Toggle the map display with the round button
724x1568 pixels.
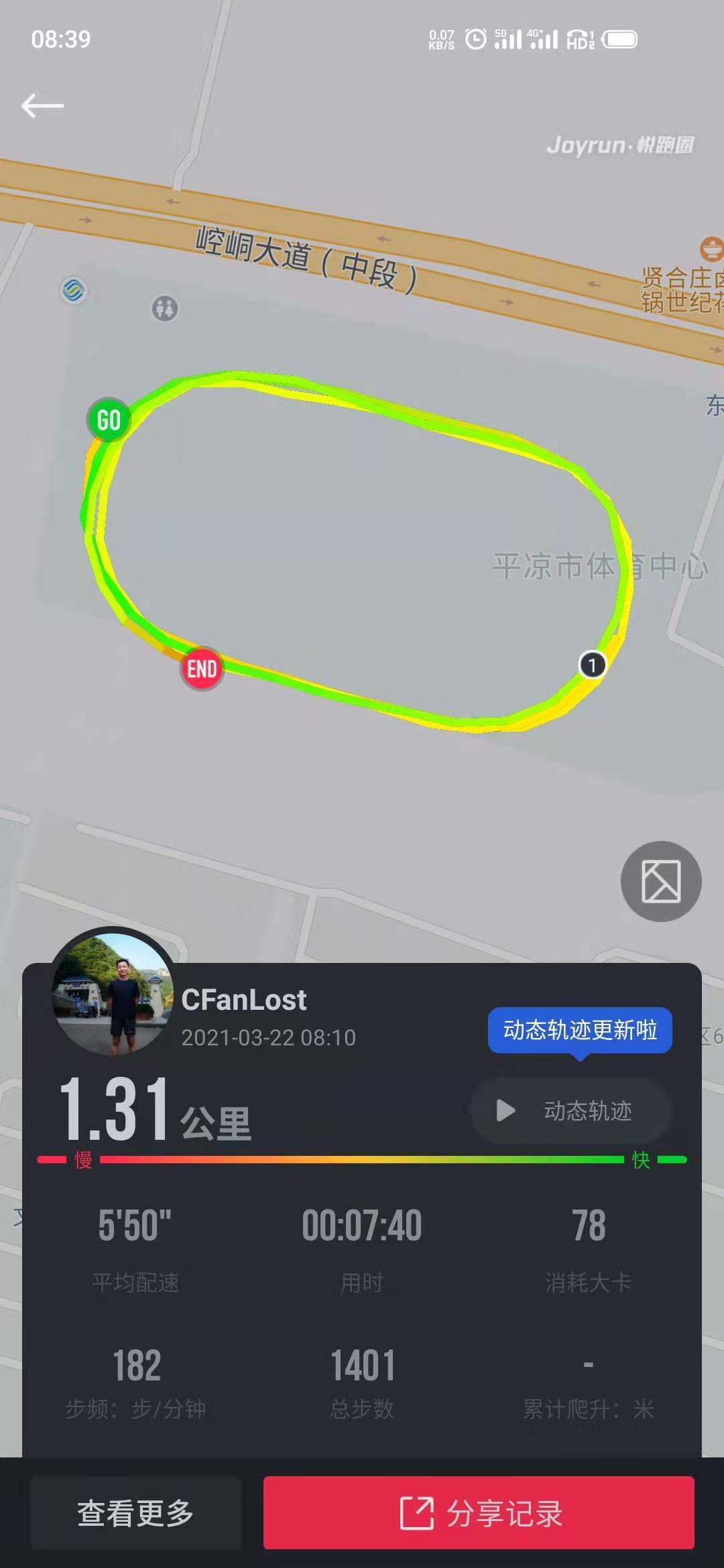pyautogui.click(x=661, y=881)
